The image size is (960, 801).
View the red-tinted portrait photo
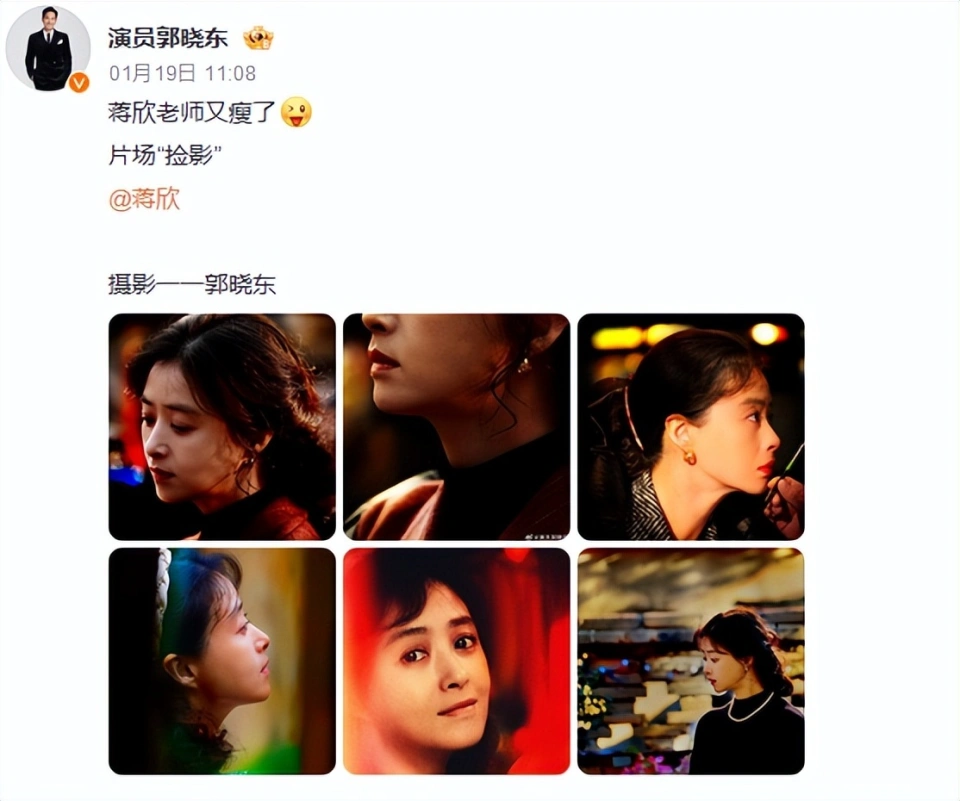pos(456,661)
